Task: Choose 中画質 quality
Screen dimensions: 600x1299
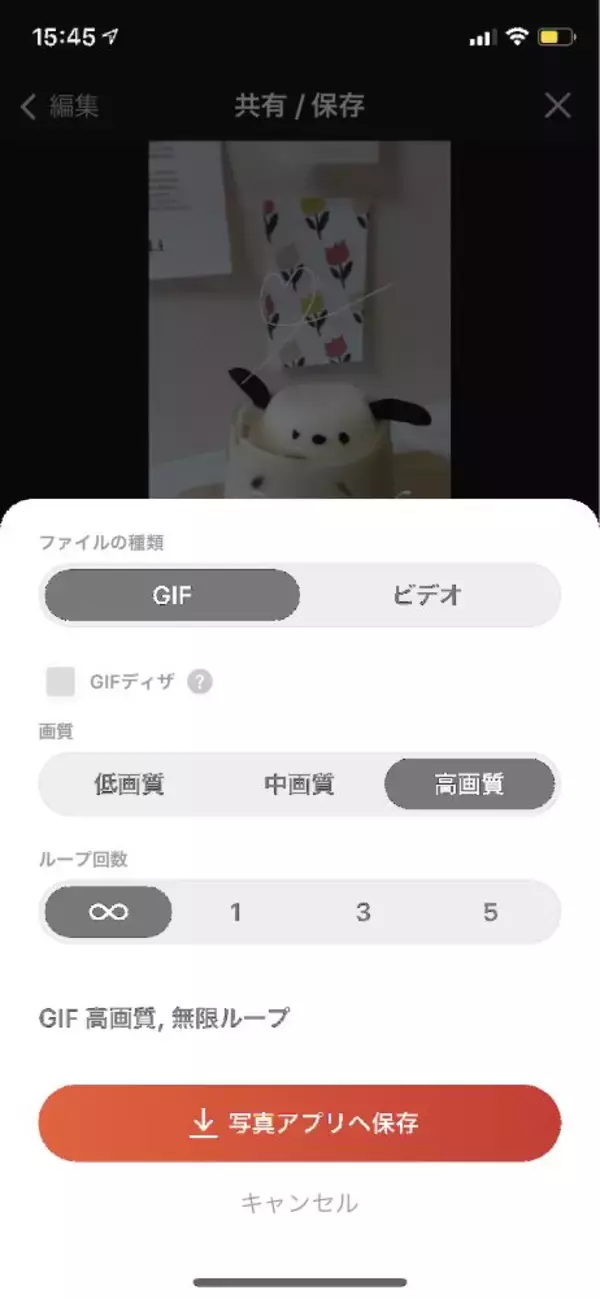Action: coord(299,784)
